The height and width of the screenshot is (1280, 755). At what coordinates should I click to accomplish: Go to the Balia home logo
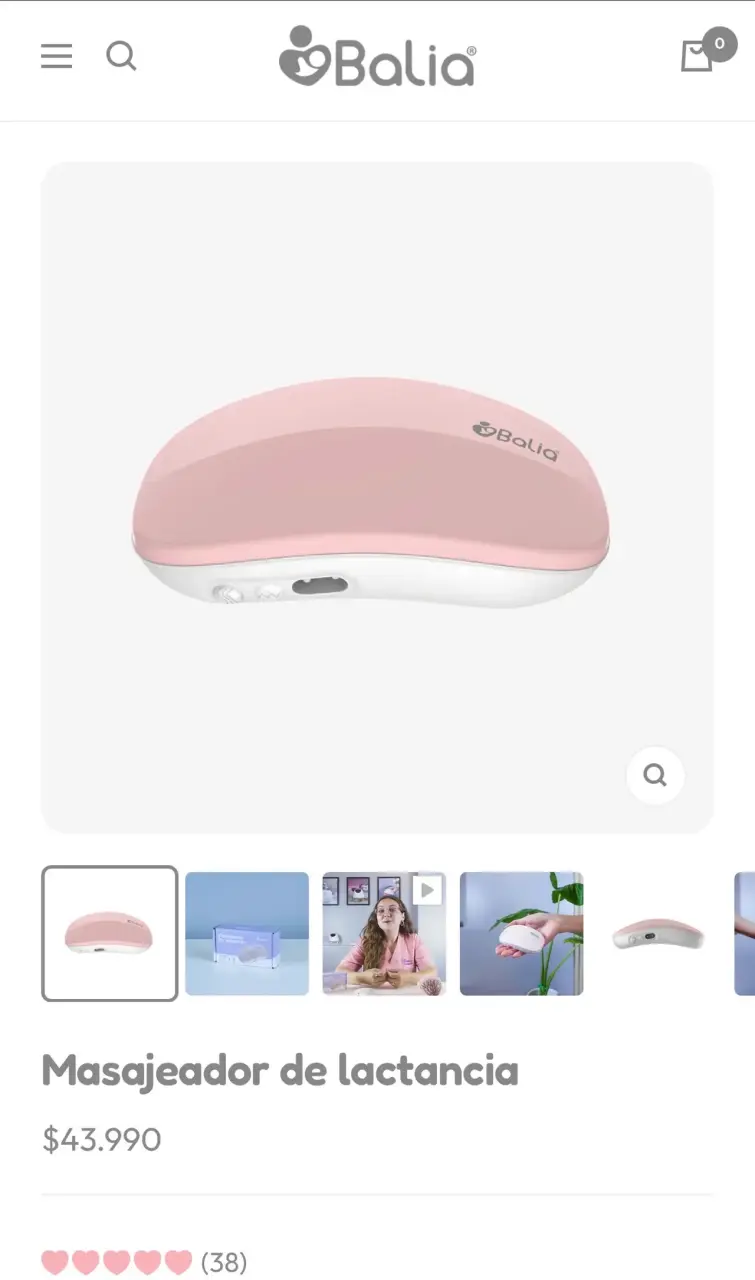377,56
